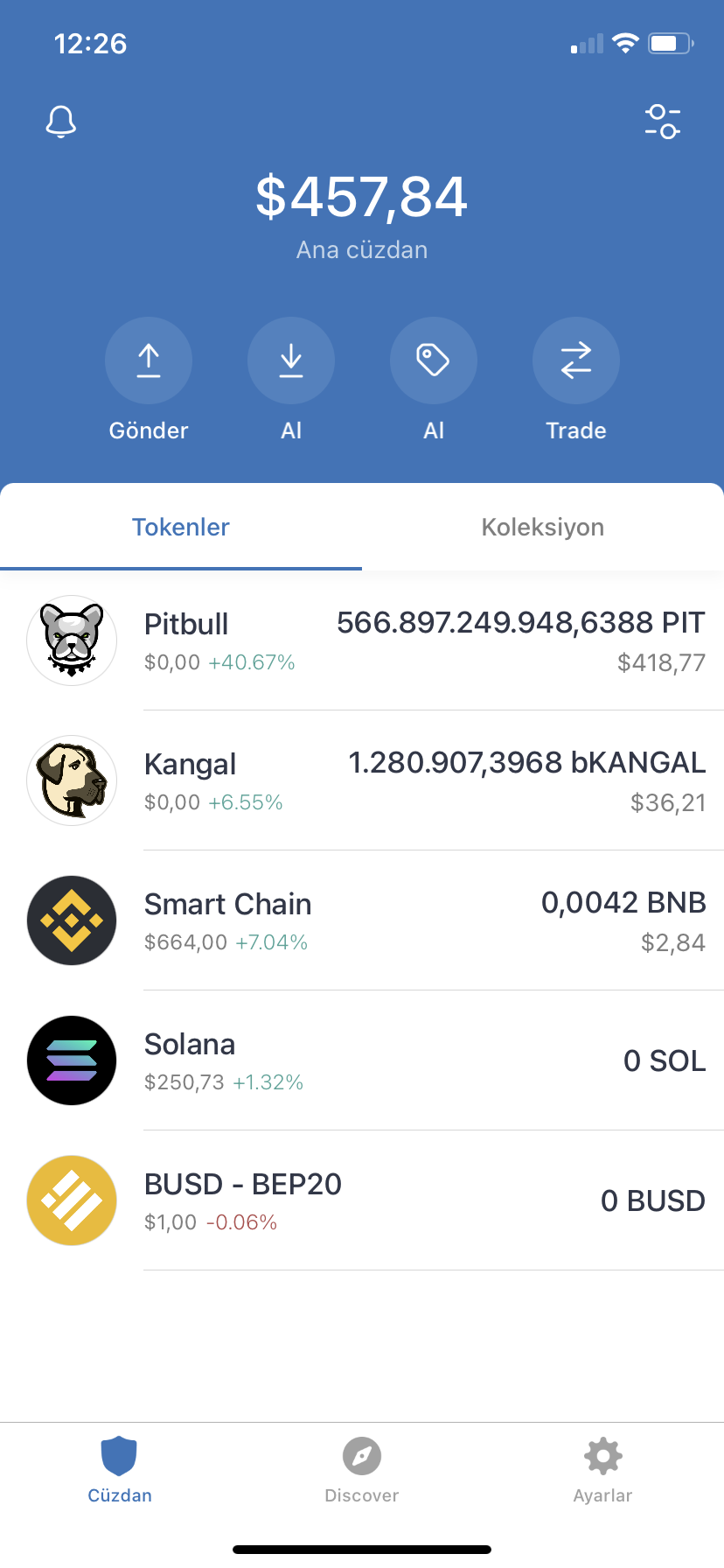Open the Smart Chain BNB row
Image resolution: width=724 pixels, height=1568 pixels.
(x=362, y=920)
